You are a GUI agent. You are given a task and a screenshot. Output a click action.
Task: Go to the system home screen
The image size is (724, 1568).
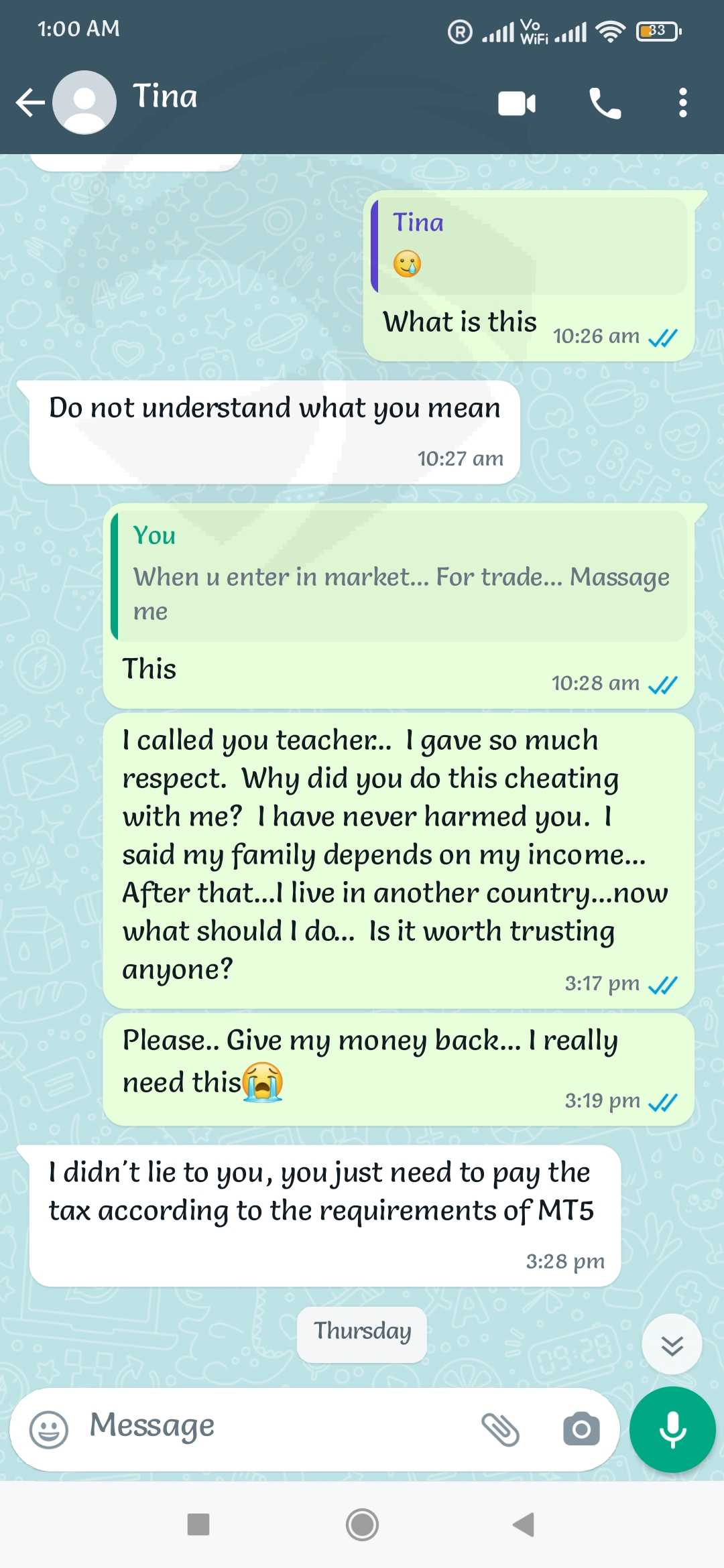point(362,1524)
